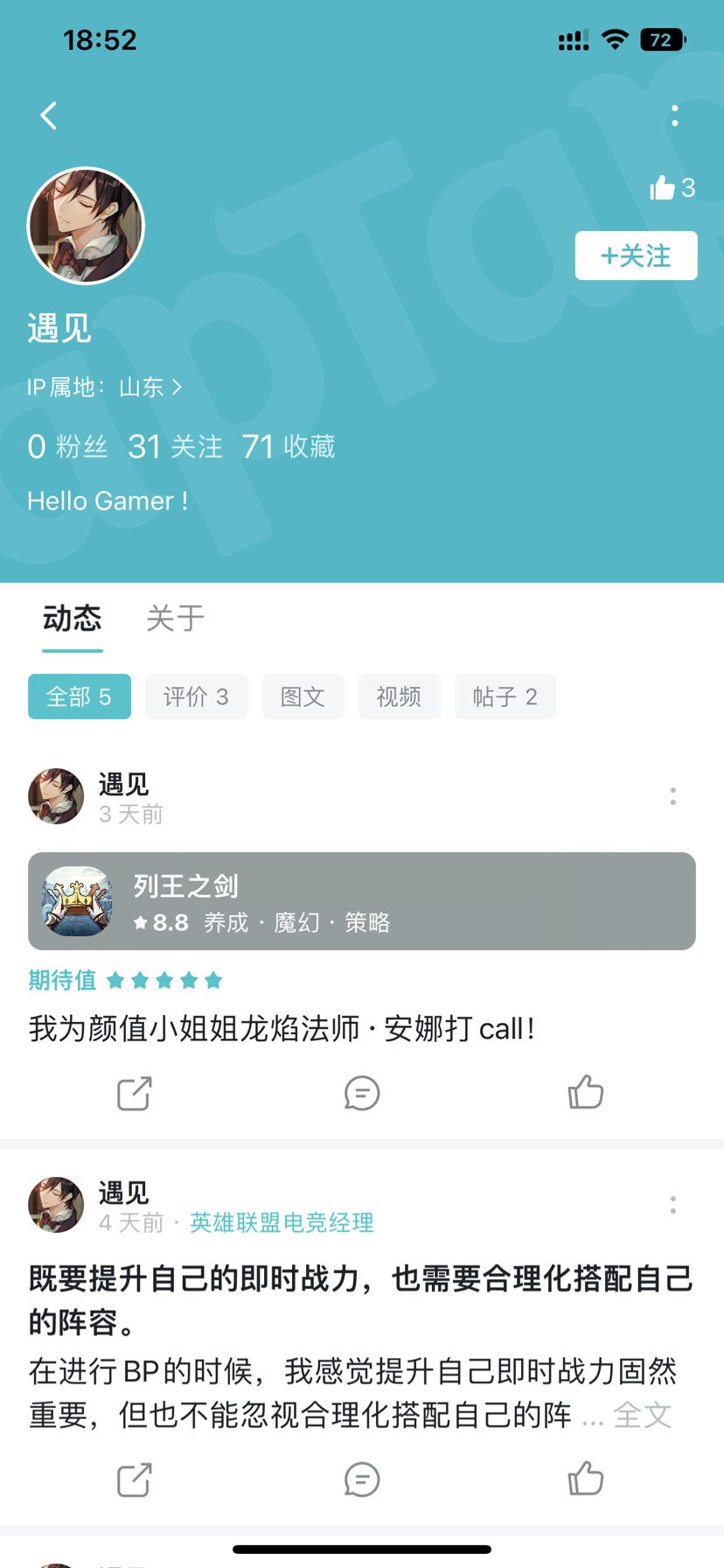Expand the IP 属地 山东 details

tap(107, 387)
